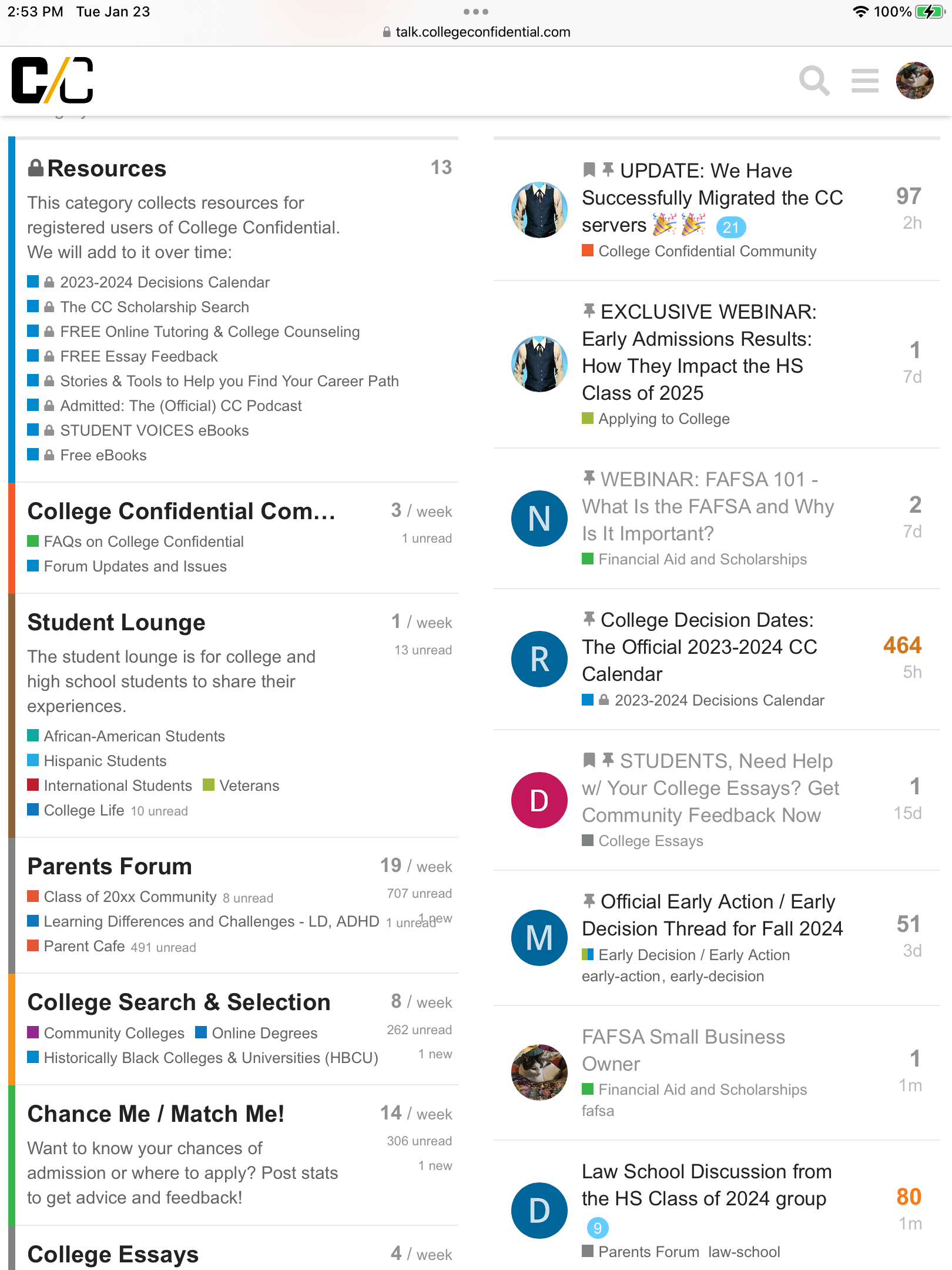Open the hamburger menu
The width and height of the screenshot is (952, 1270).
coord(865,81)
